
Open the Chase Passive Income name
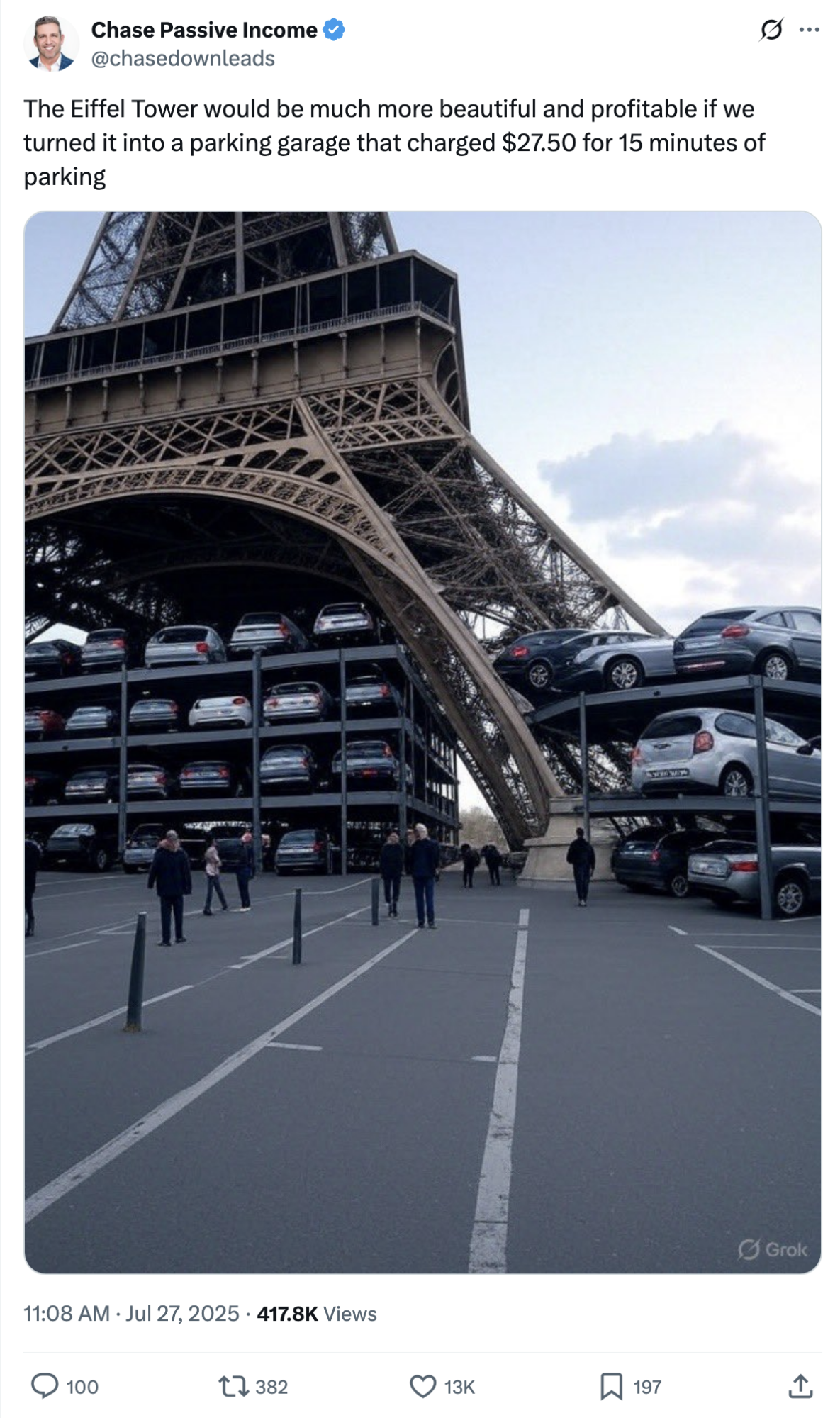[204, 30]
